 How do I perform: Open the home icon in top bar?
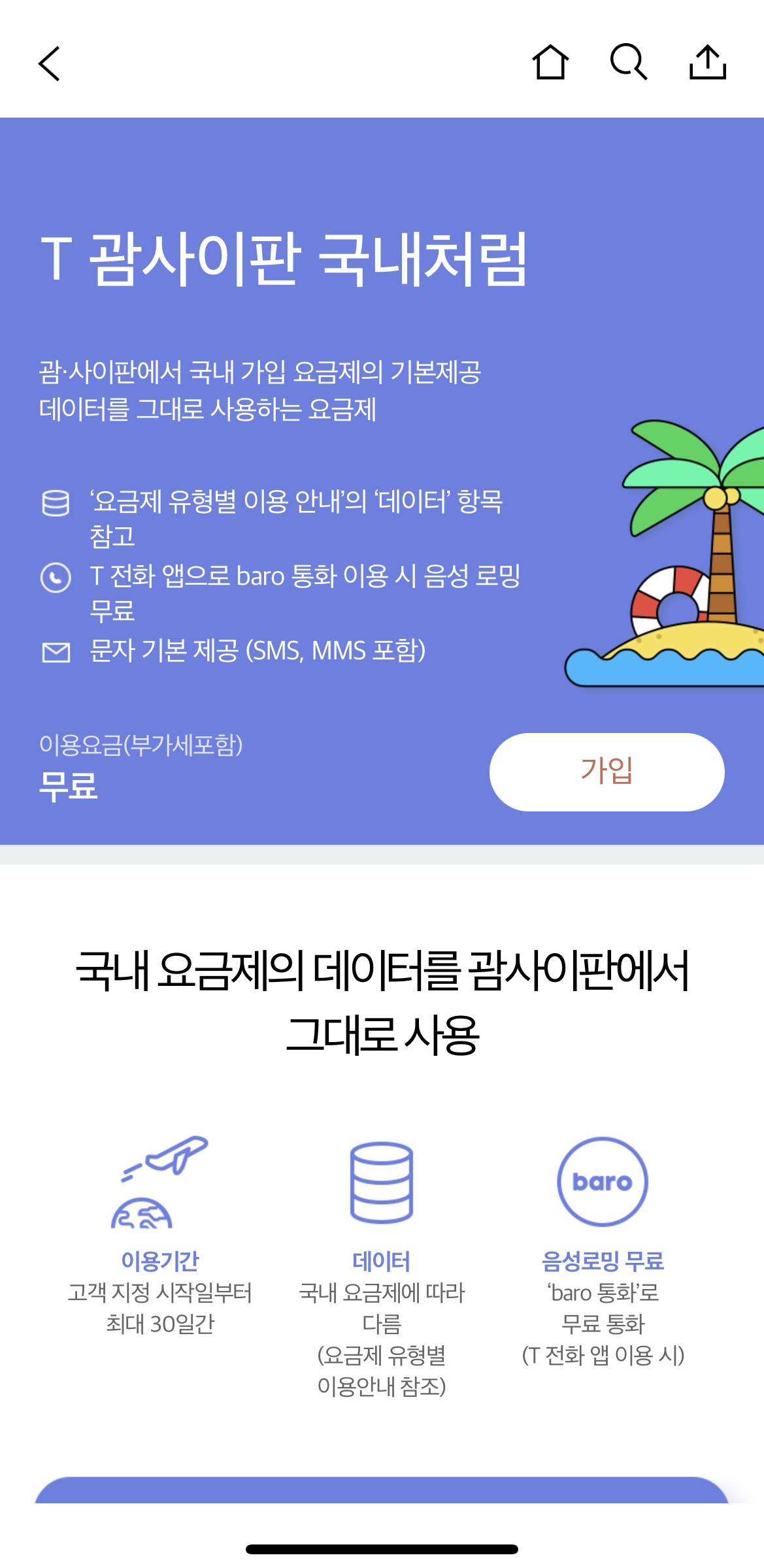click(550, 63)
